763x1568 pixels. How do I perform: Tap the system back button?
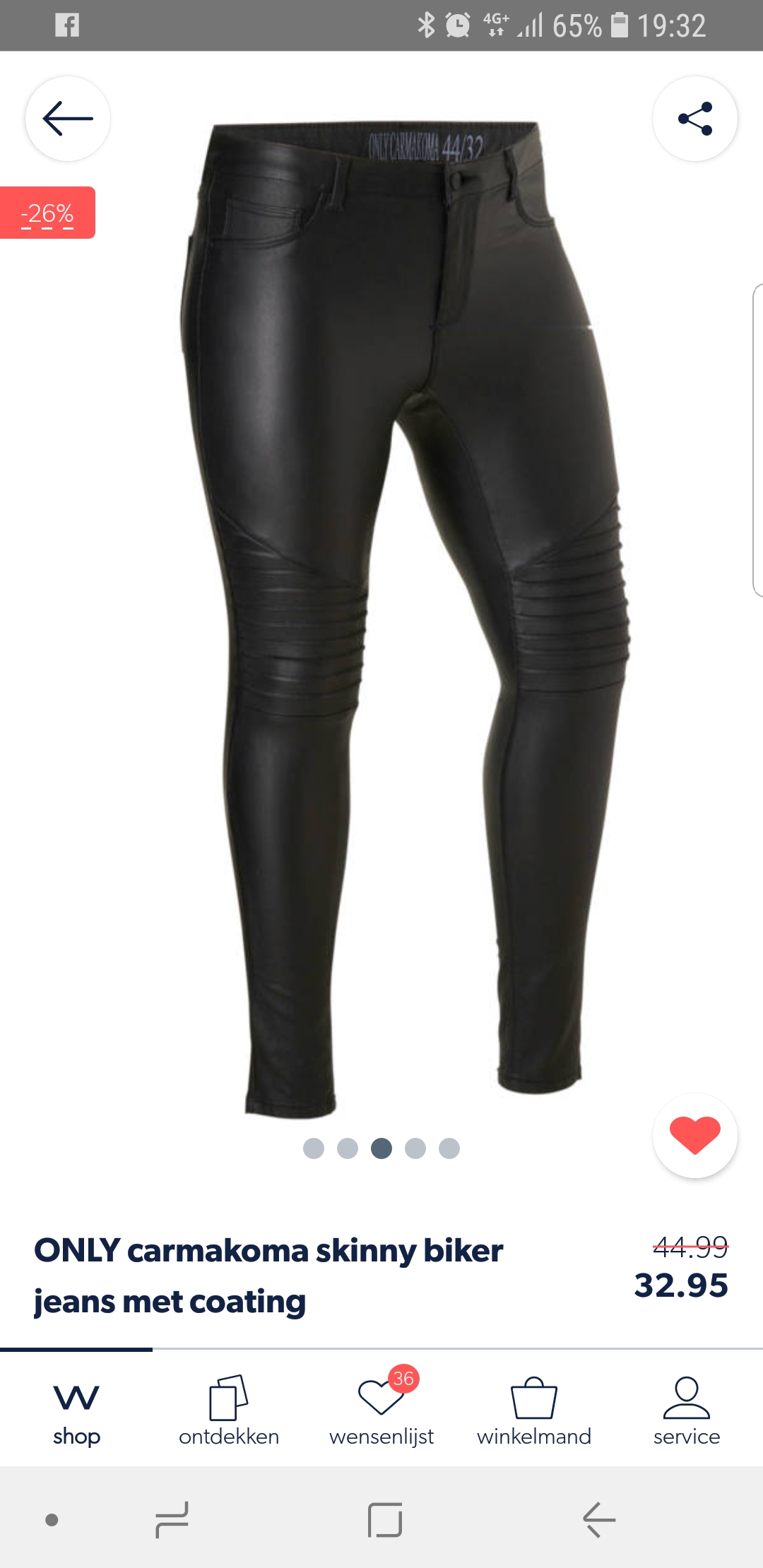coord(599,1519)
